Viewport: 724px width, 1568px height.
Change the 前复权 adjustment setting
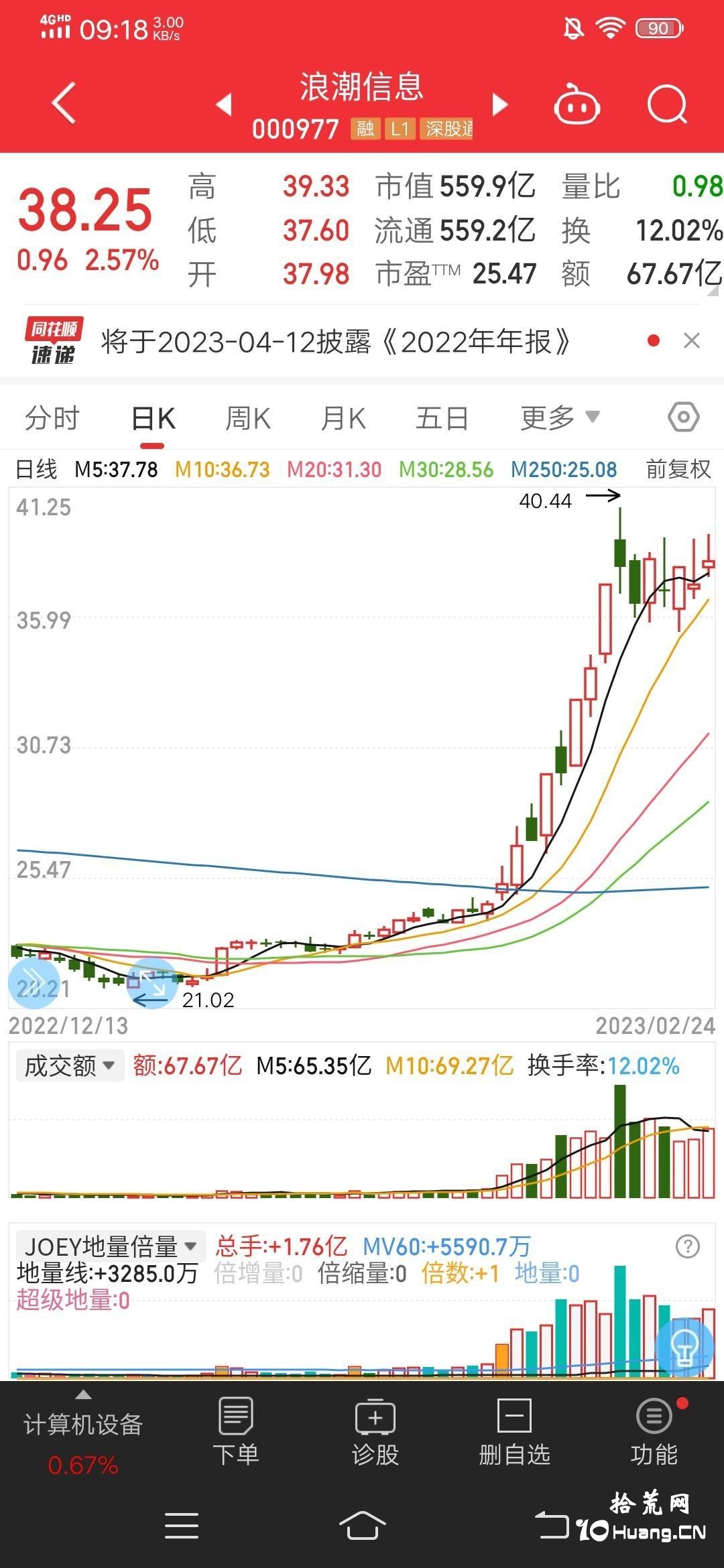point(678,469)
